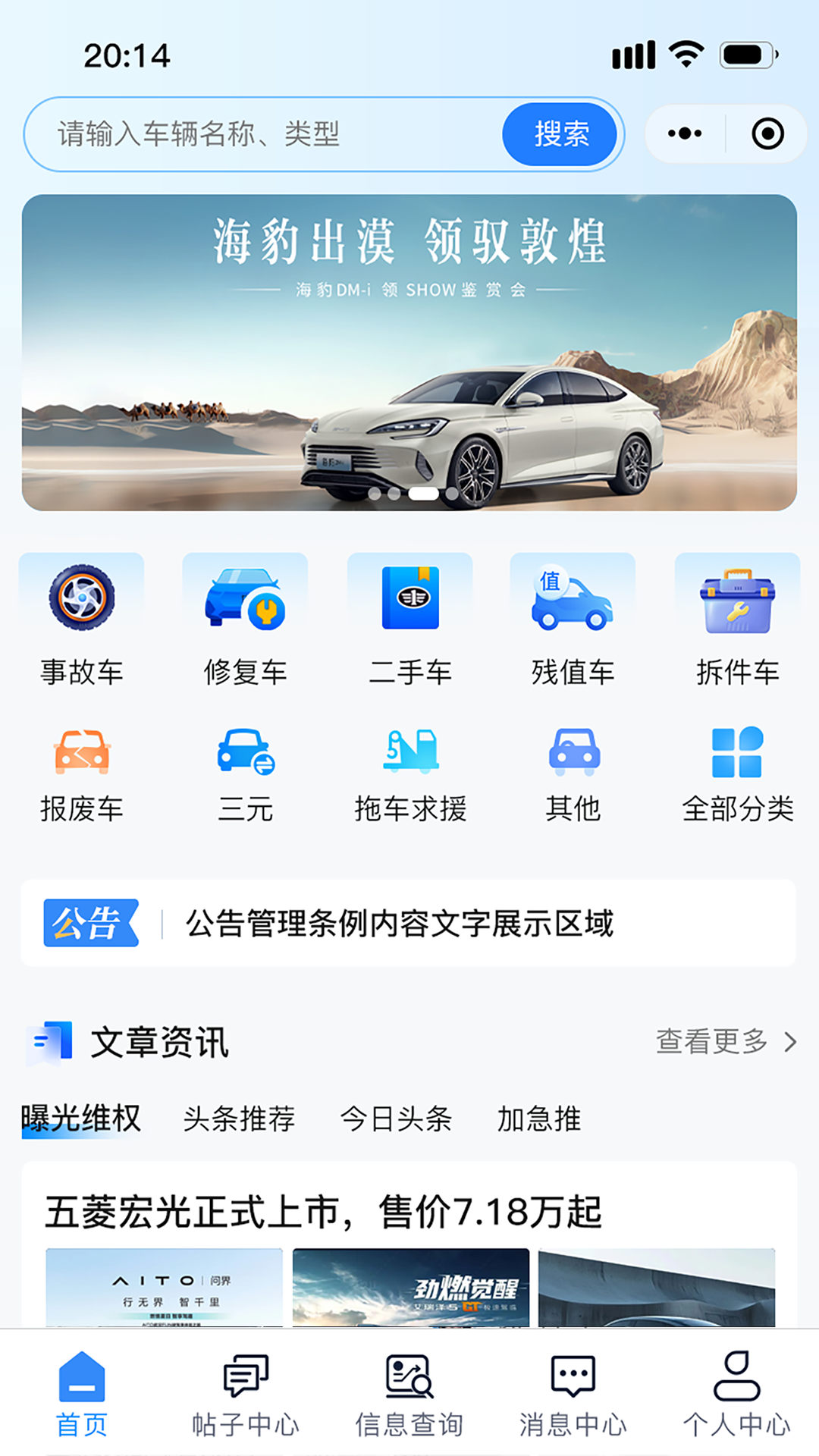The image size is (819, 1456).
Task: Switch to 帖子中心 in bottom navigation
Action: [245, 1395]
